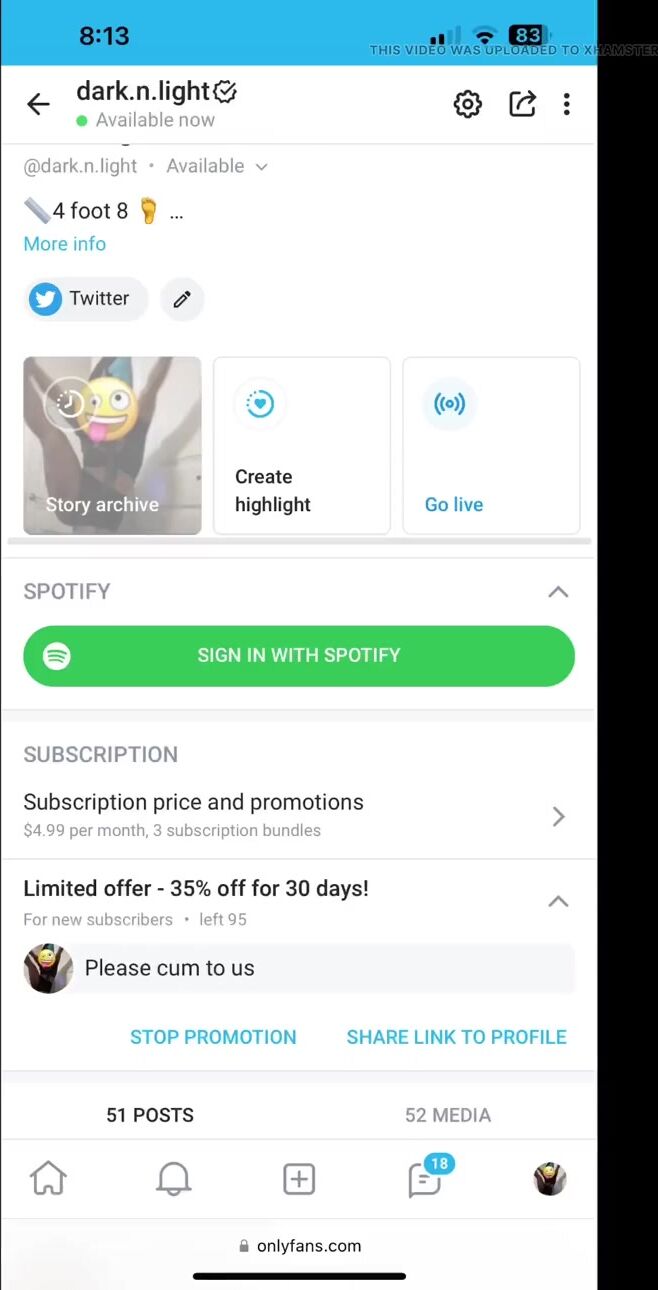
Task: Collapse the Spotify section
Action: coord(558,592)
